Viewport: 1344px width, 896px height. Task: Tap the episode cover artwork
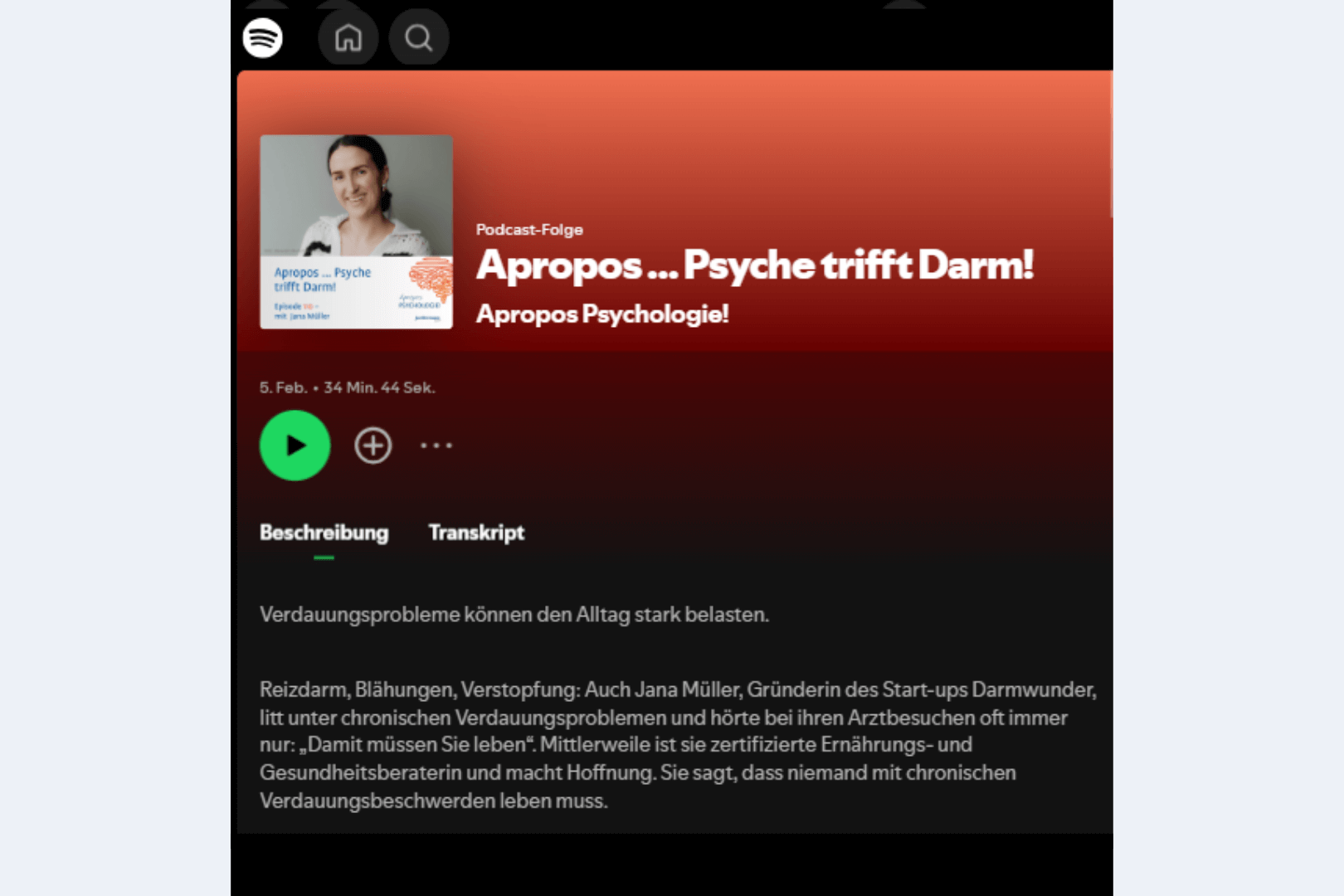click(x=357, y=232)
